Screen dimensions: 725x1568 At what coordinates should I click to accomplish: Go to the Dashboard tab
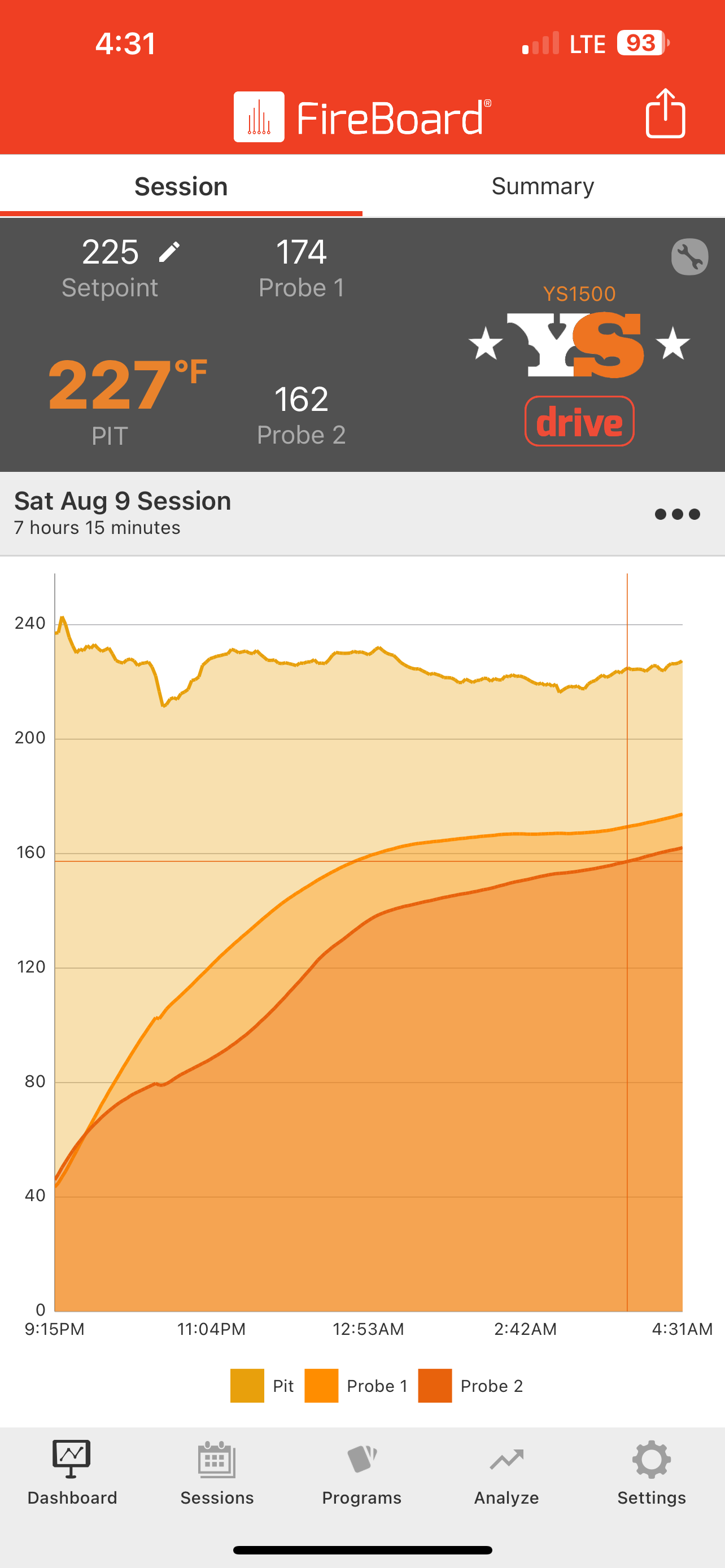pyautogui.click(x=72, y=1473)
